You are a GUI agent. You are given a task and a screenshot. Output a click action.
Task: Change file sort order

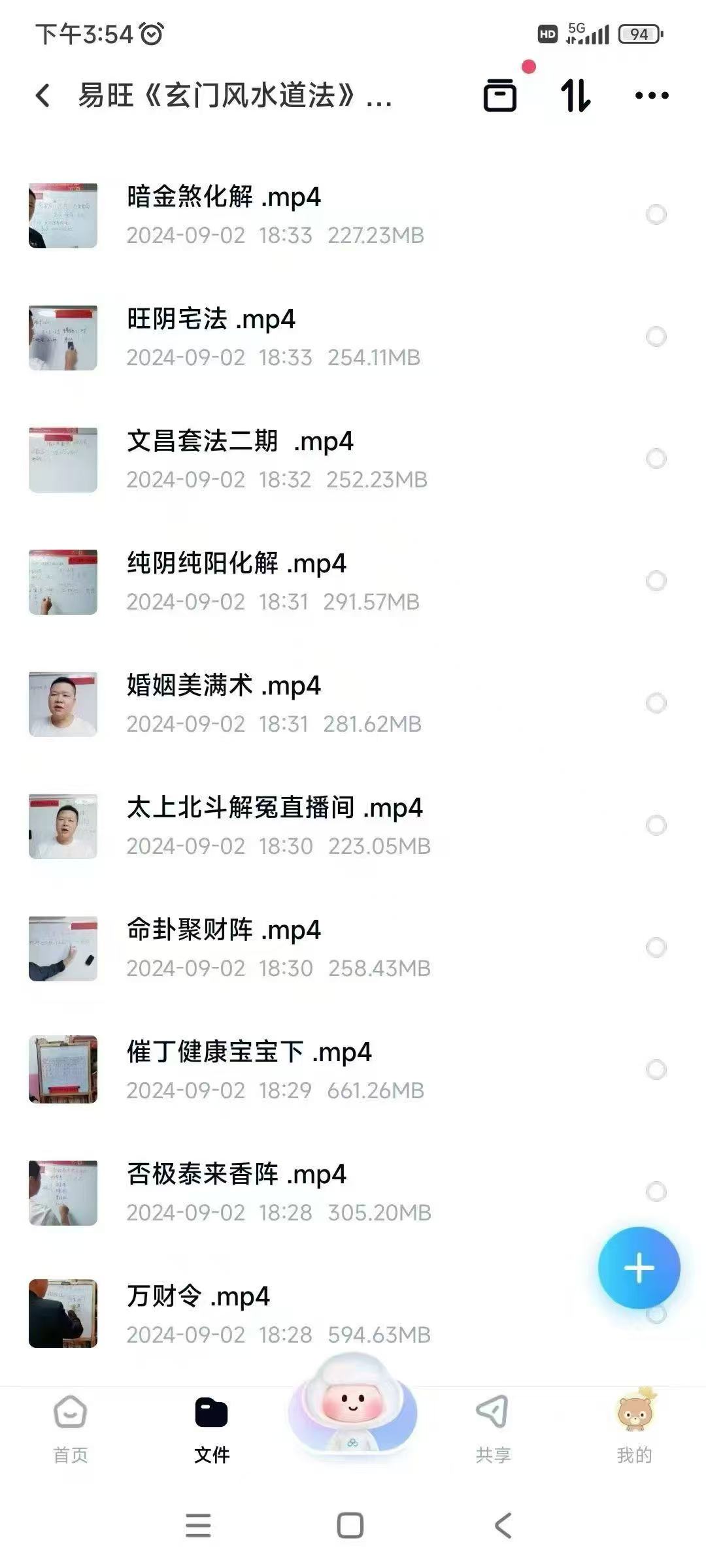click(576, 95)
